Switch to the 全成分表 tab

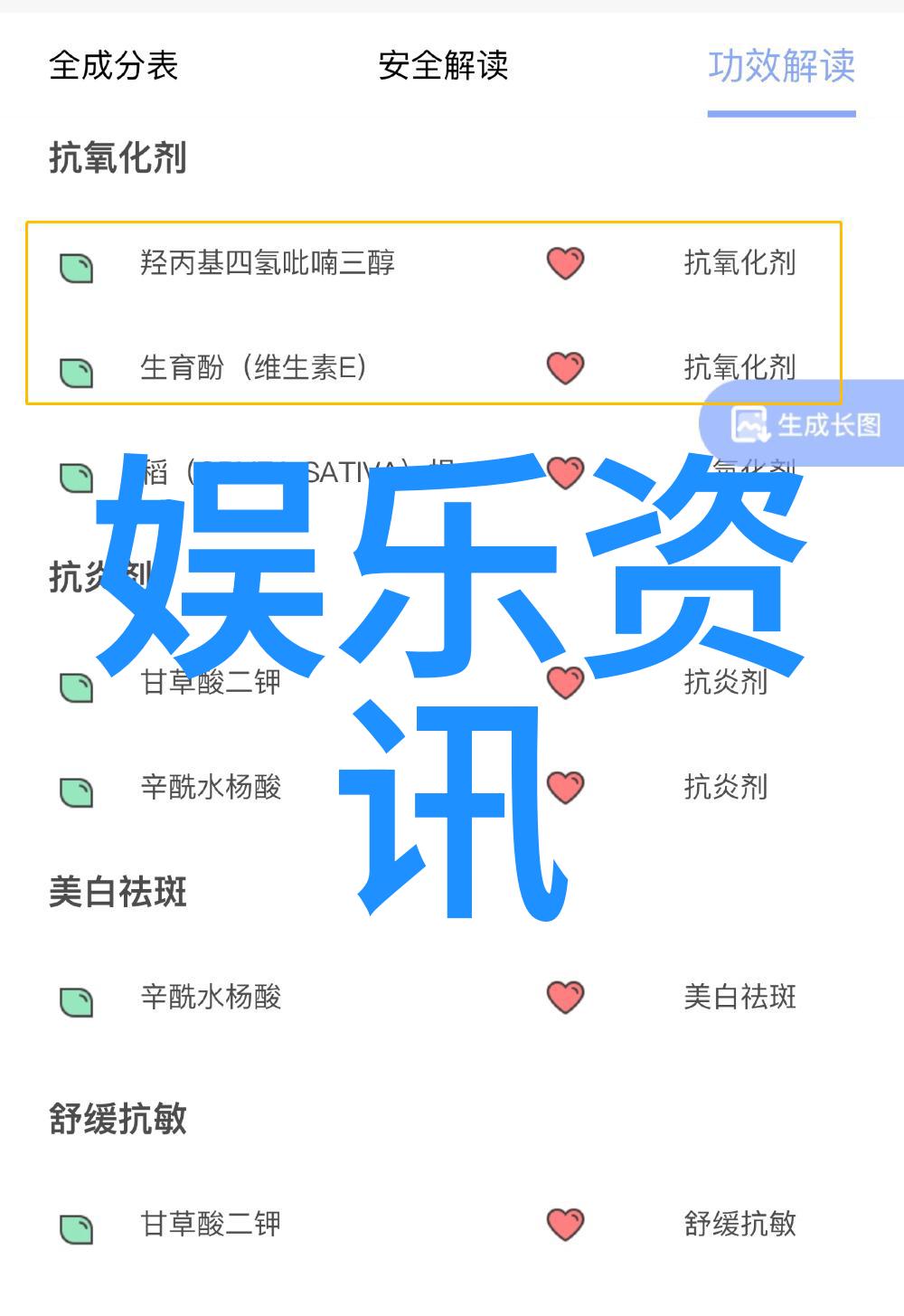[114, 66]
